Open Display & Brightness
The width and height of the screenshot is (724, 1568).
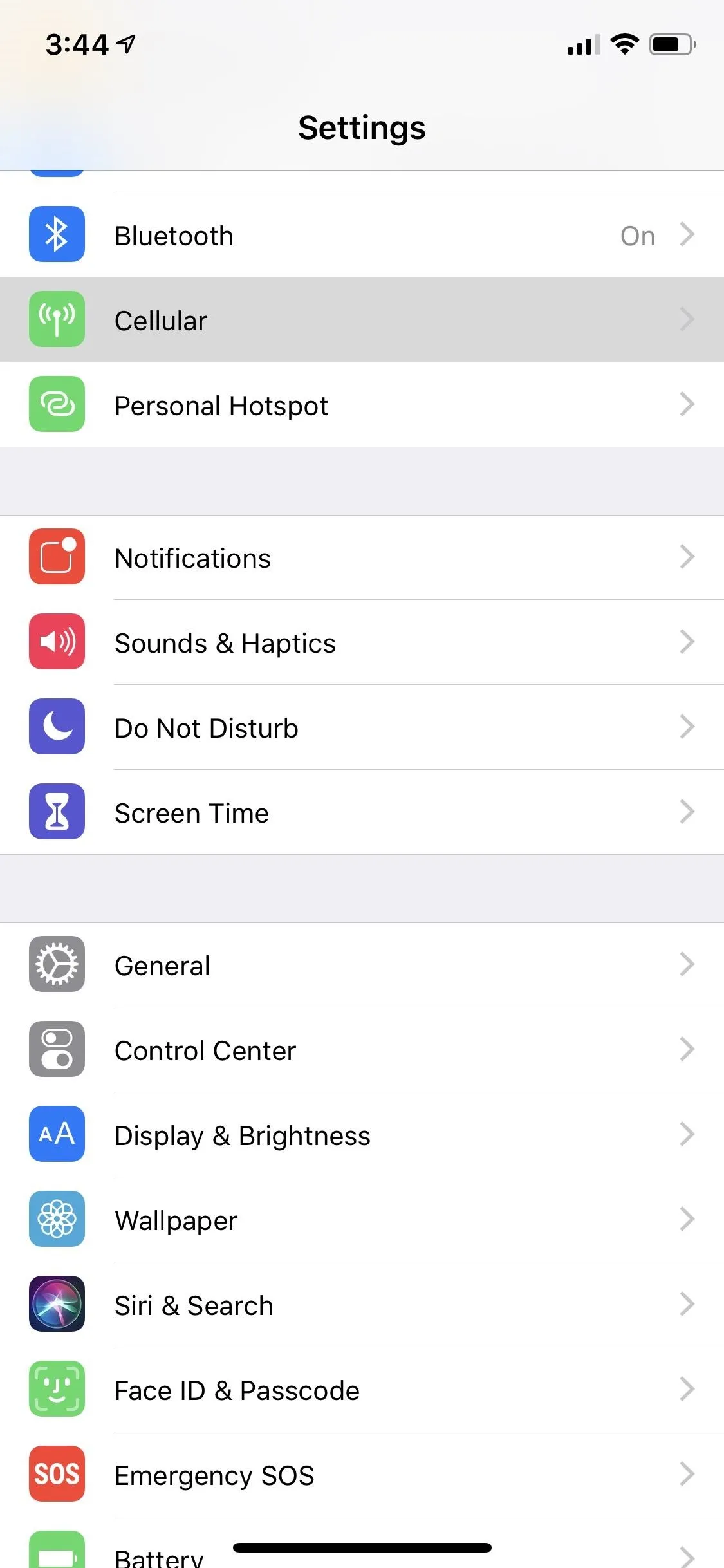click(362, 1135)
